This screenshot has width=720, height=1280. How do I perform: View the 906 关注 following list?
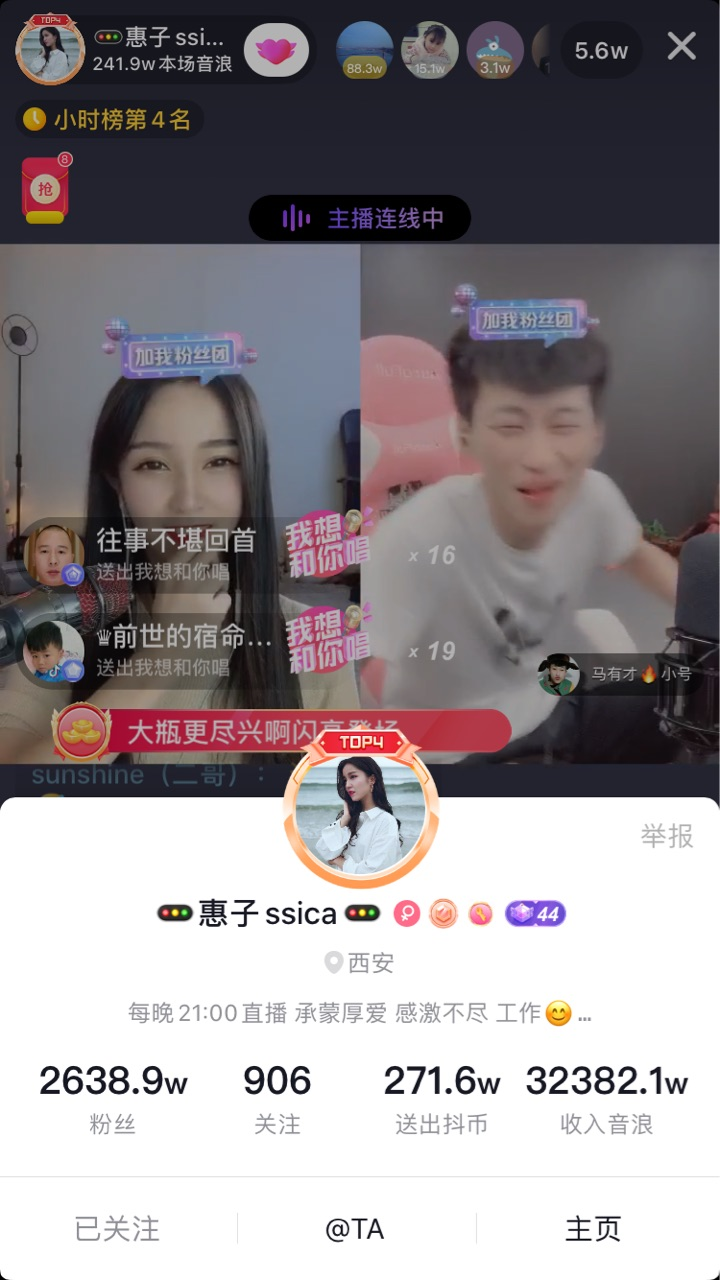(x=277, y=1098)
